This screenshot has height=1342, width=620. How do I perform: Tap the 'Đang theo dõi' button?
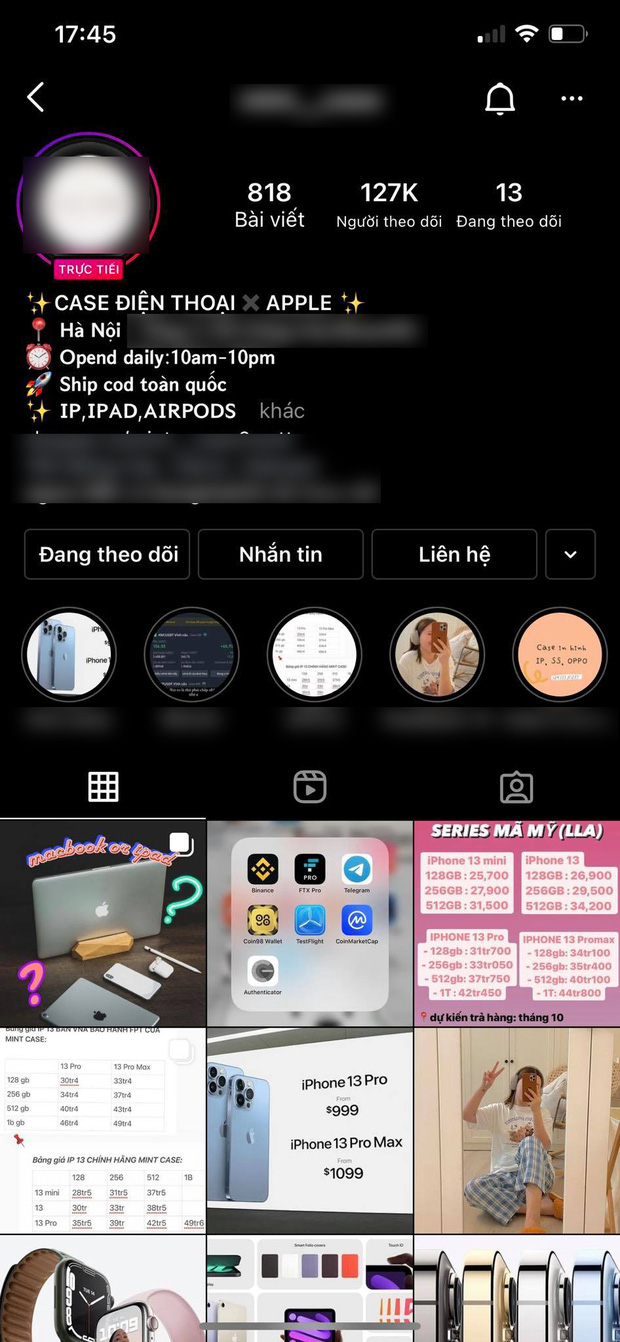(x=108, y=554)
